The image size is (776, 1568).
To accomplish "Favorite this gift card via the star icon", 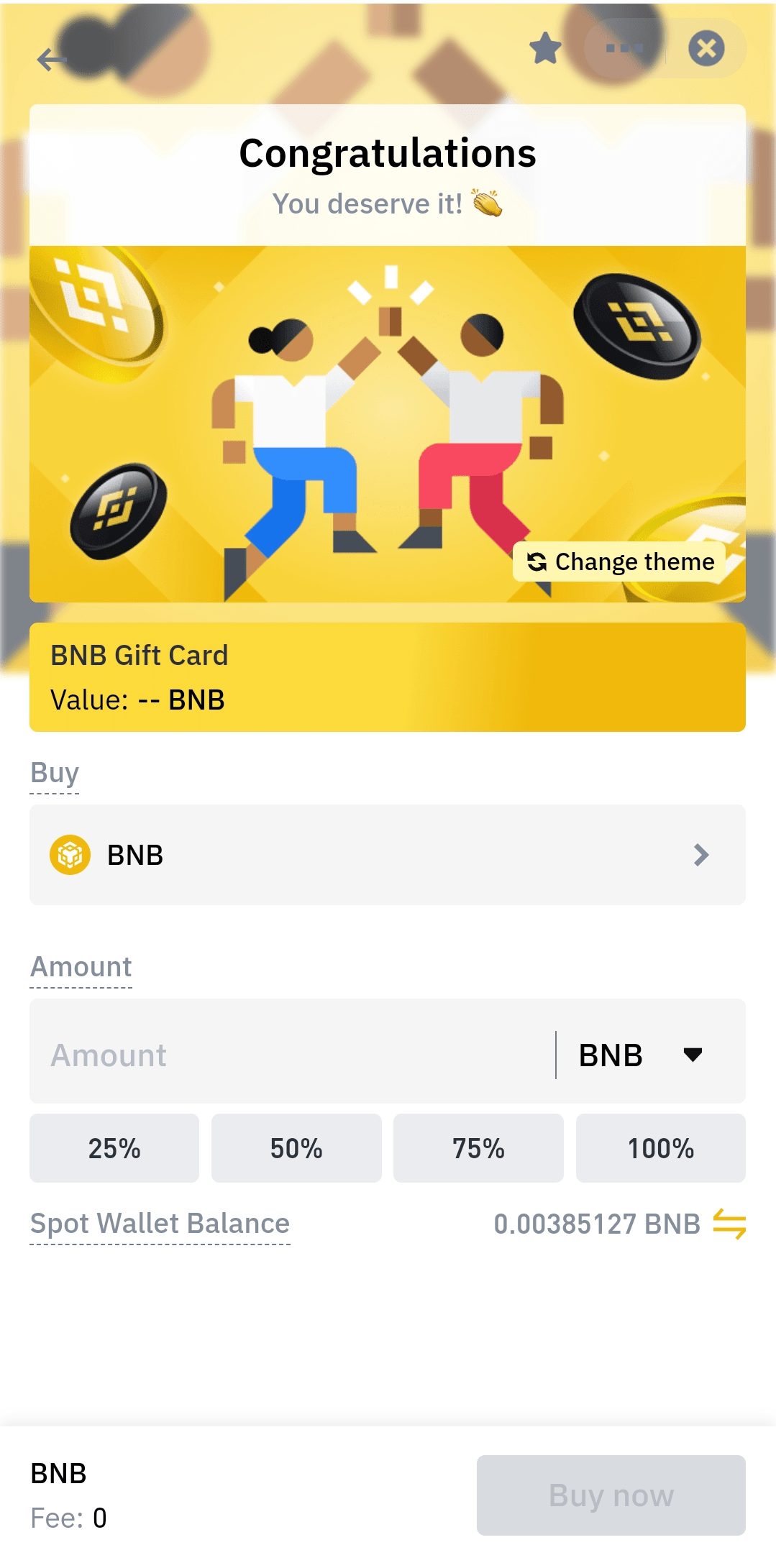I will point(545,49).
